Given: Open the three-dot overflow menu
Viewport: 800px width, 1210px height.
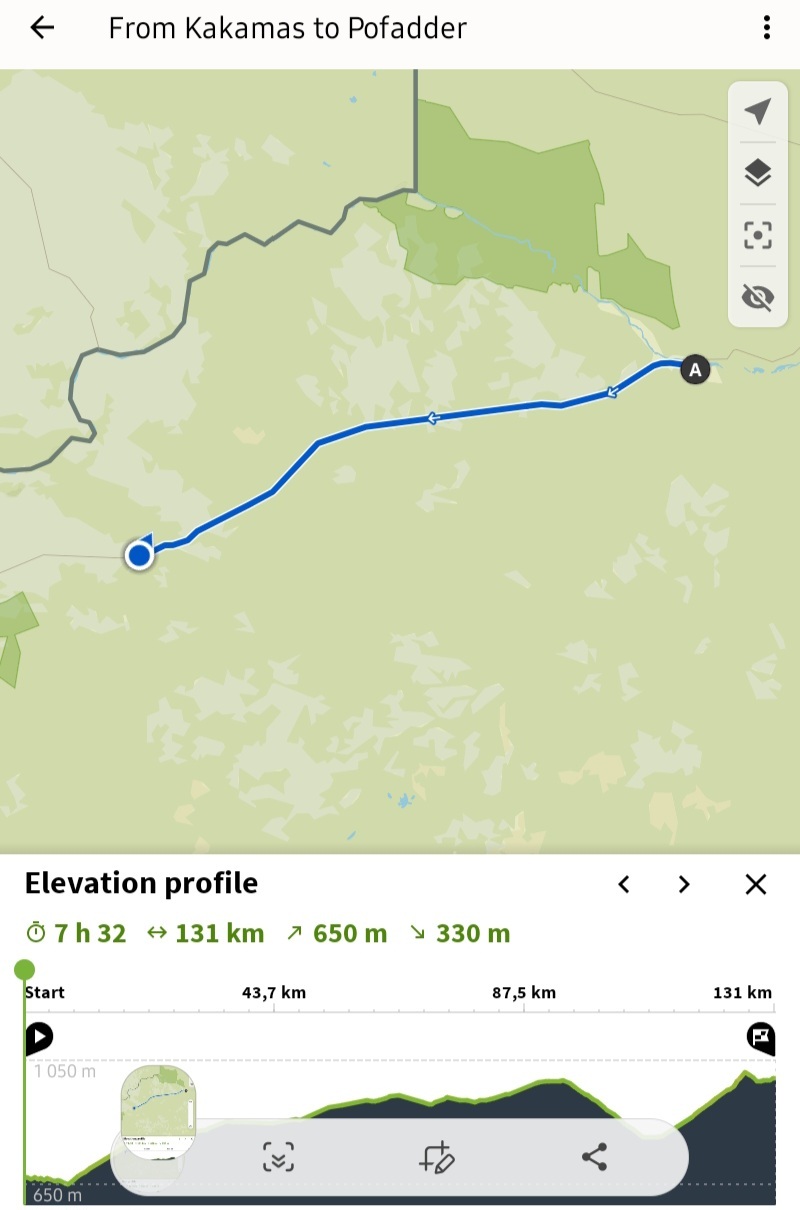Looking at the screenshot, I should 766,28.
